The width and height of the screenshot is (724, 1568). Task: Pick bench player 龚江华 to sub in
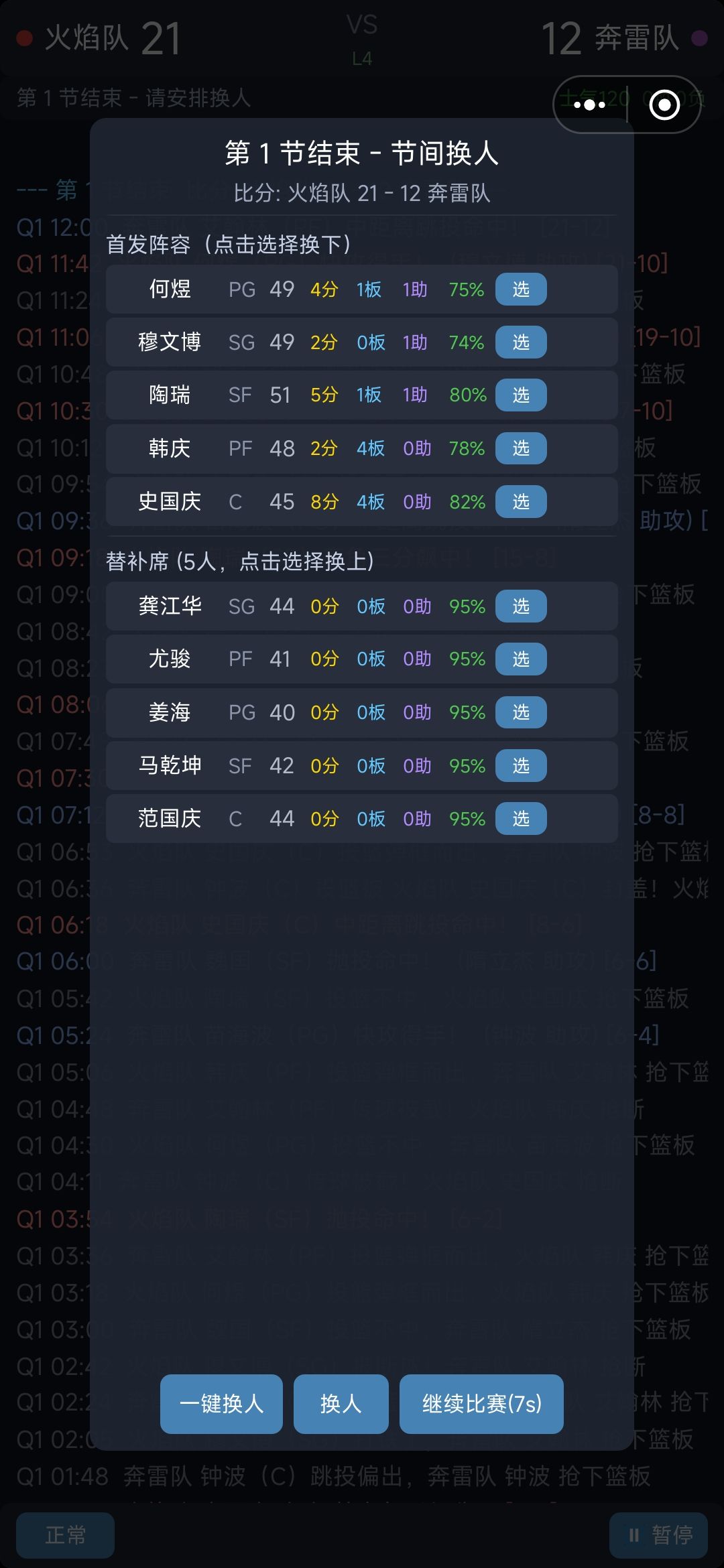(521, 606)
